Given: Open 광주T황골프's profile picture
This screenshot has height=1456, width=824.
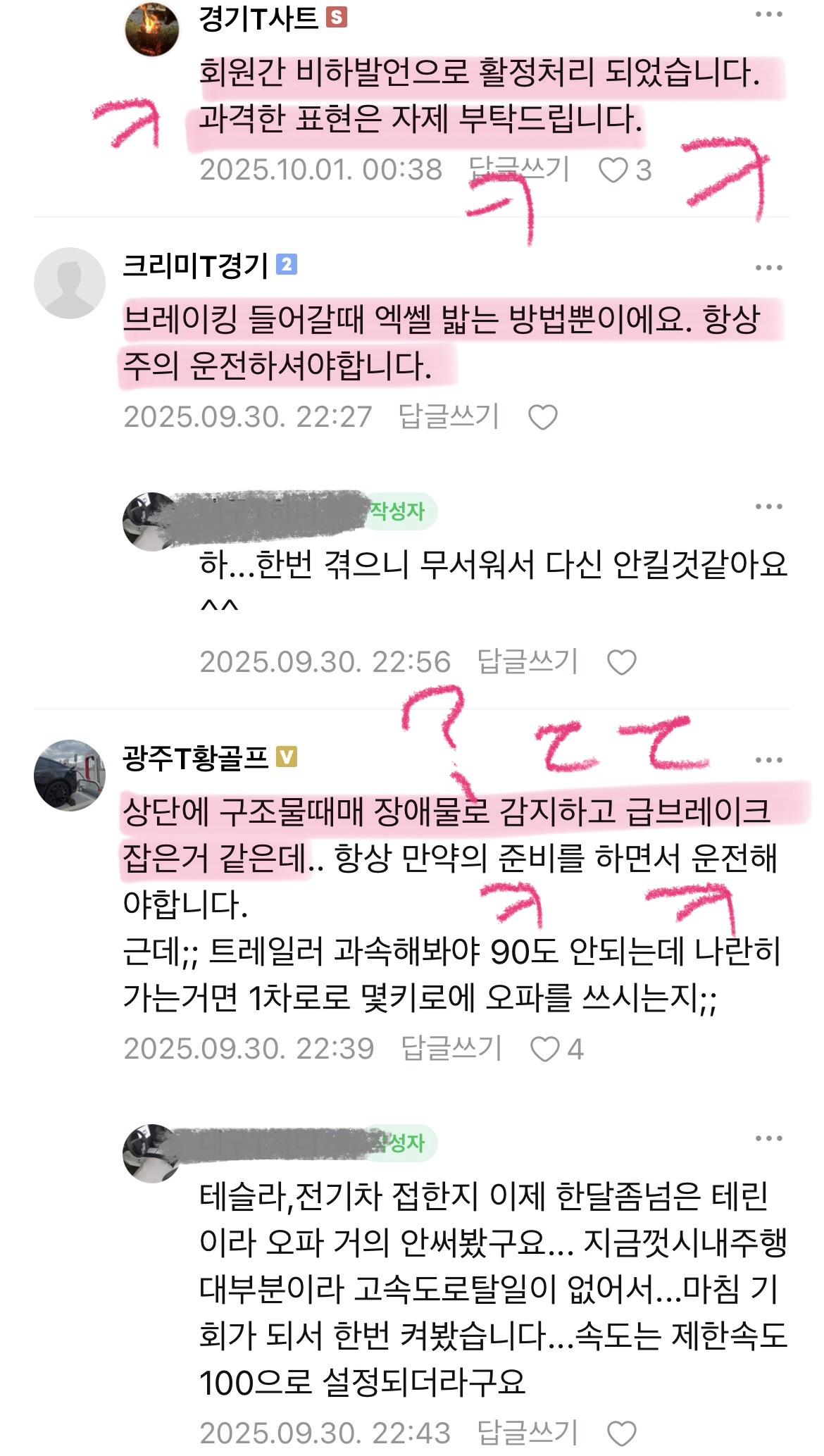Looking at the screenshot, I should point(69,775).
